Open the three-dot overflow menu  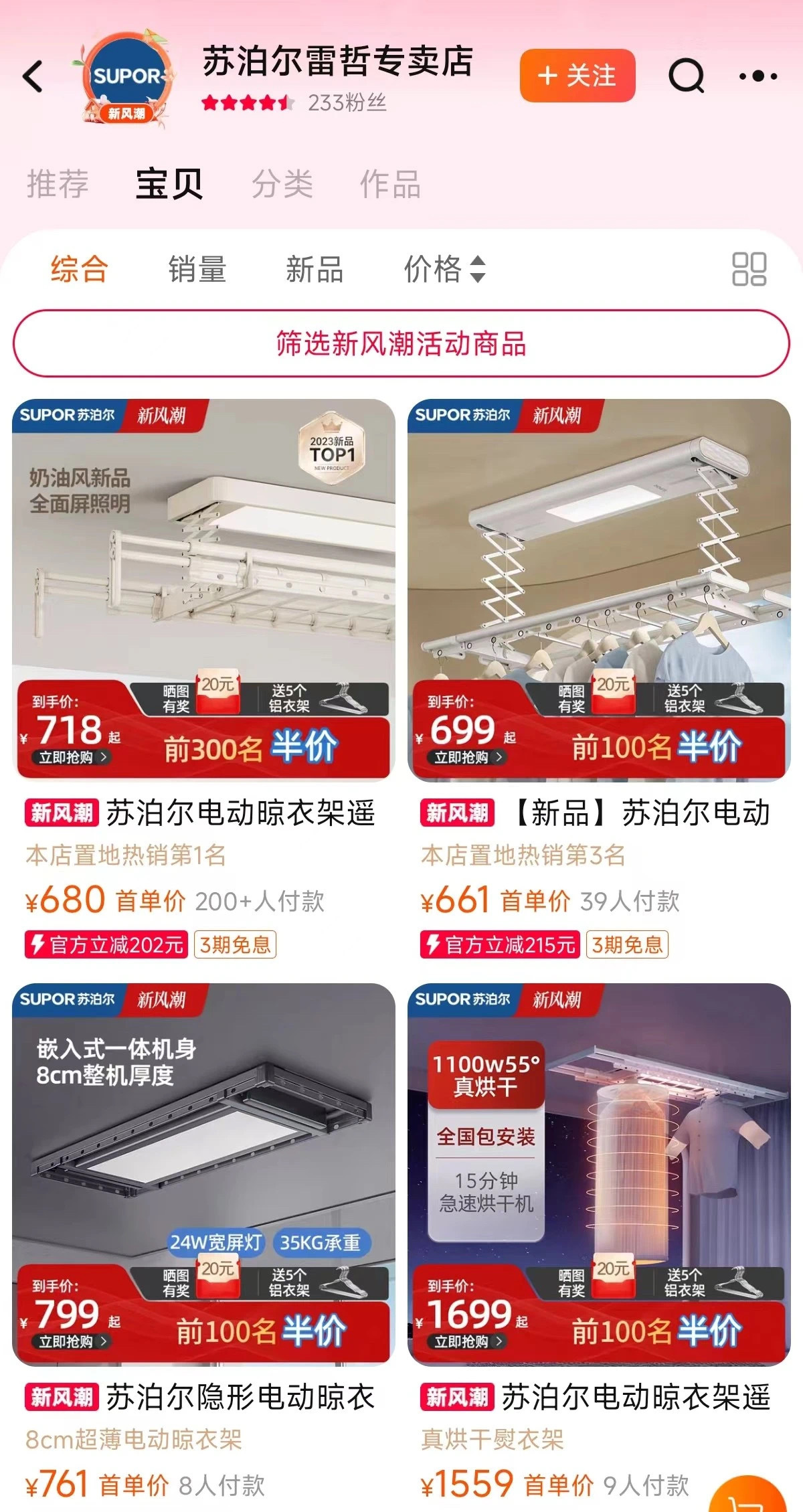[757, 76]
